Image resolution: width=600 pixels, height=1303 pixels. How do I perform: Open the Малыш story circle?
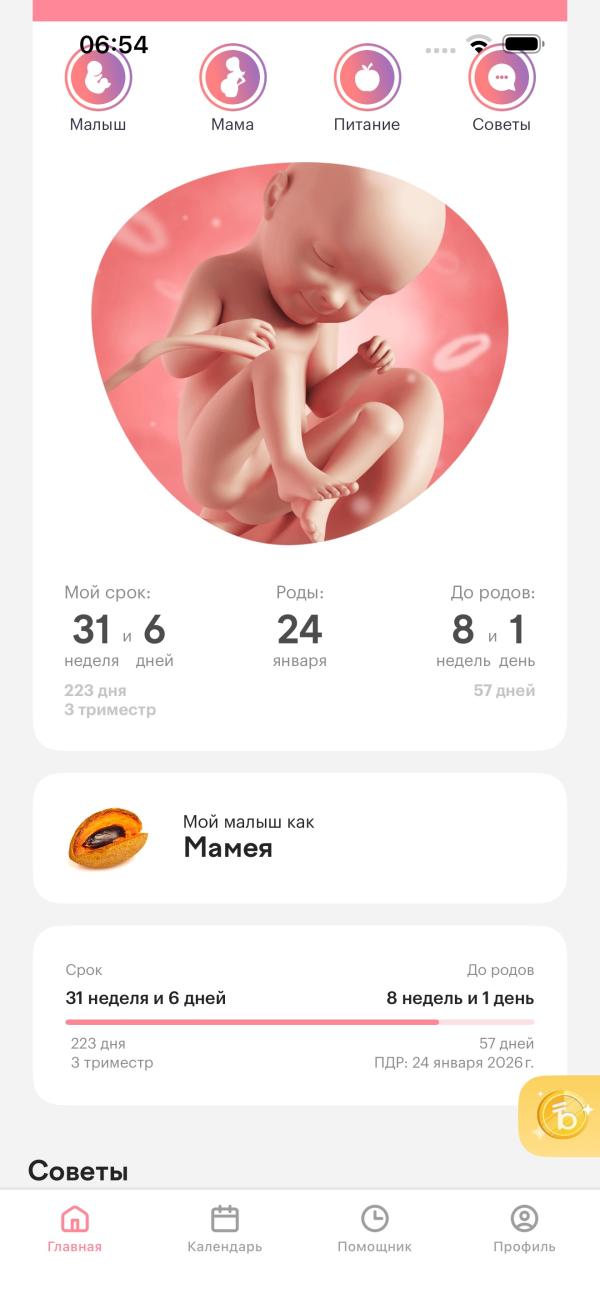[x=98, y=77]
